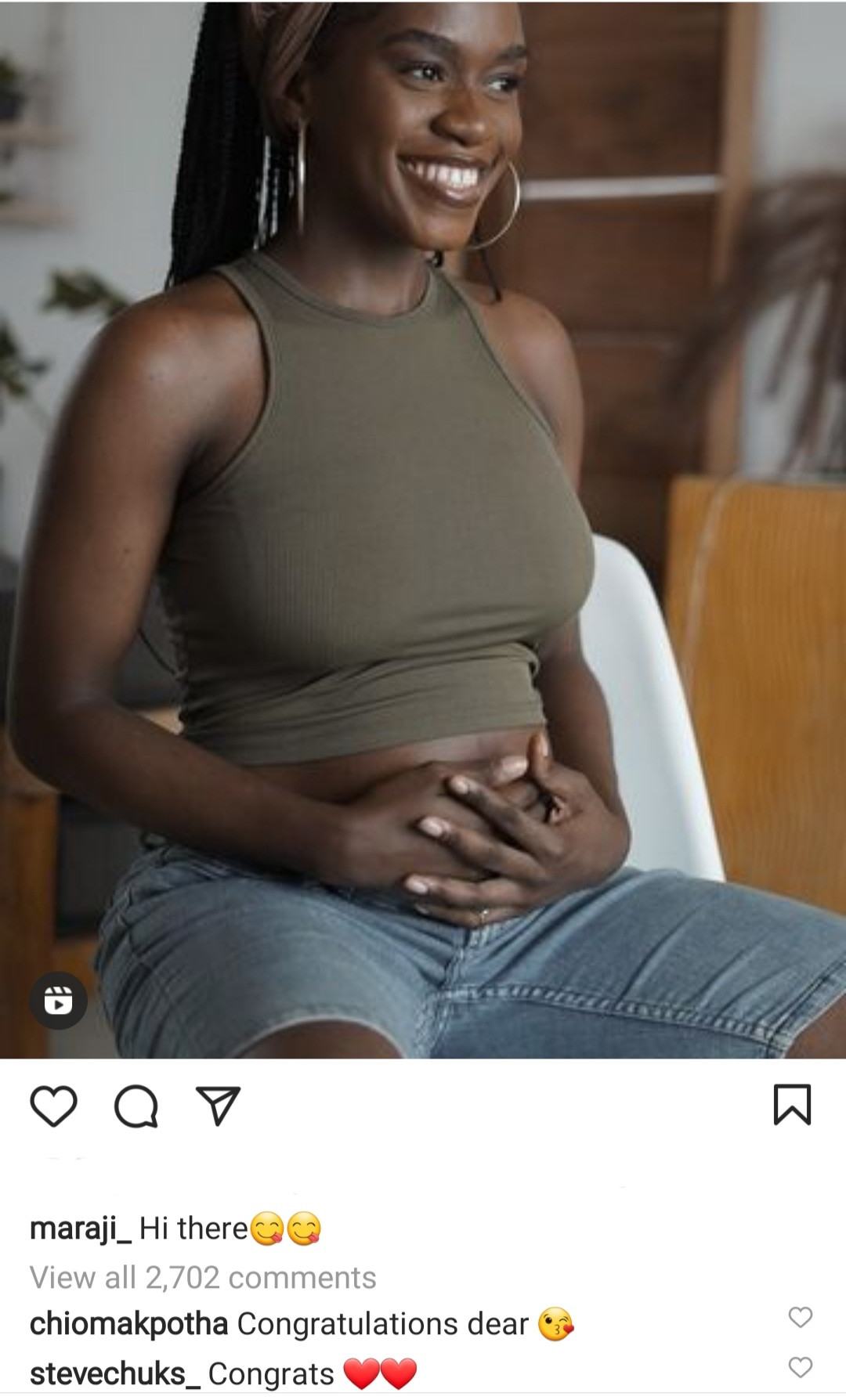Like the post with the heart icon
The width and height of the screenshot is (846, 1400).
(53, 1106)
